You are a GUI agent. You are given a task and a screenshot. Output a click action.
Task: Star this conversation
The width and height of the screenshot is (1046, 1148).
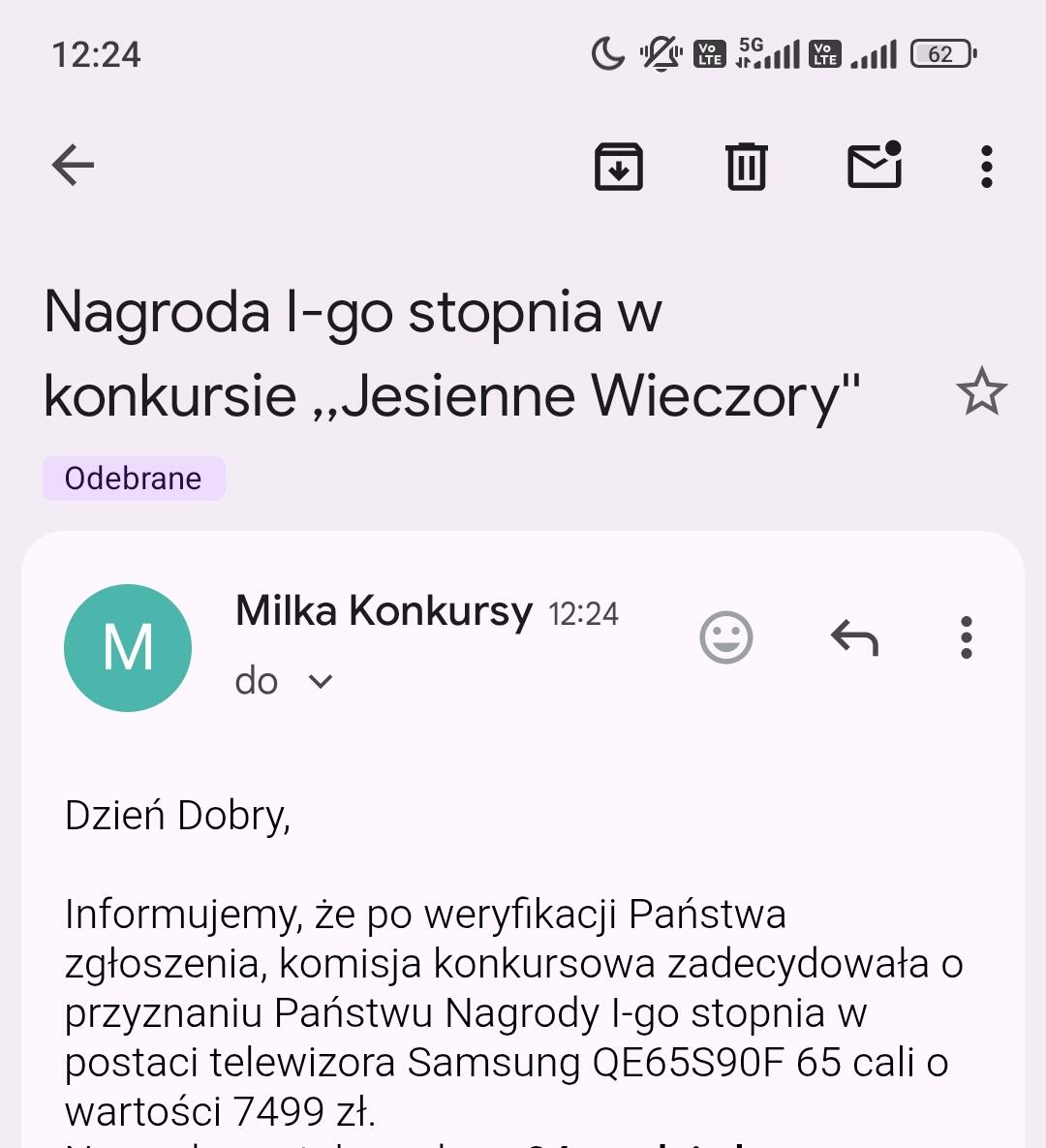click(981, 392)
